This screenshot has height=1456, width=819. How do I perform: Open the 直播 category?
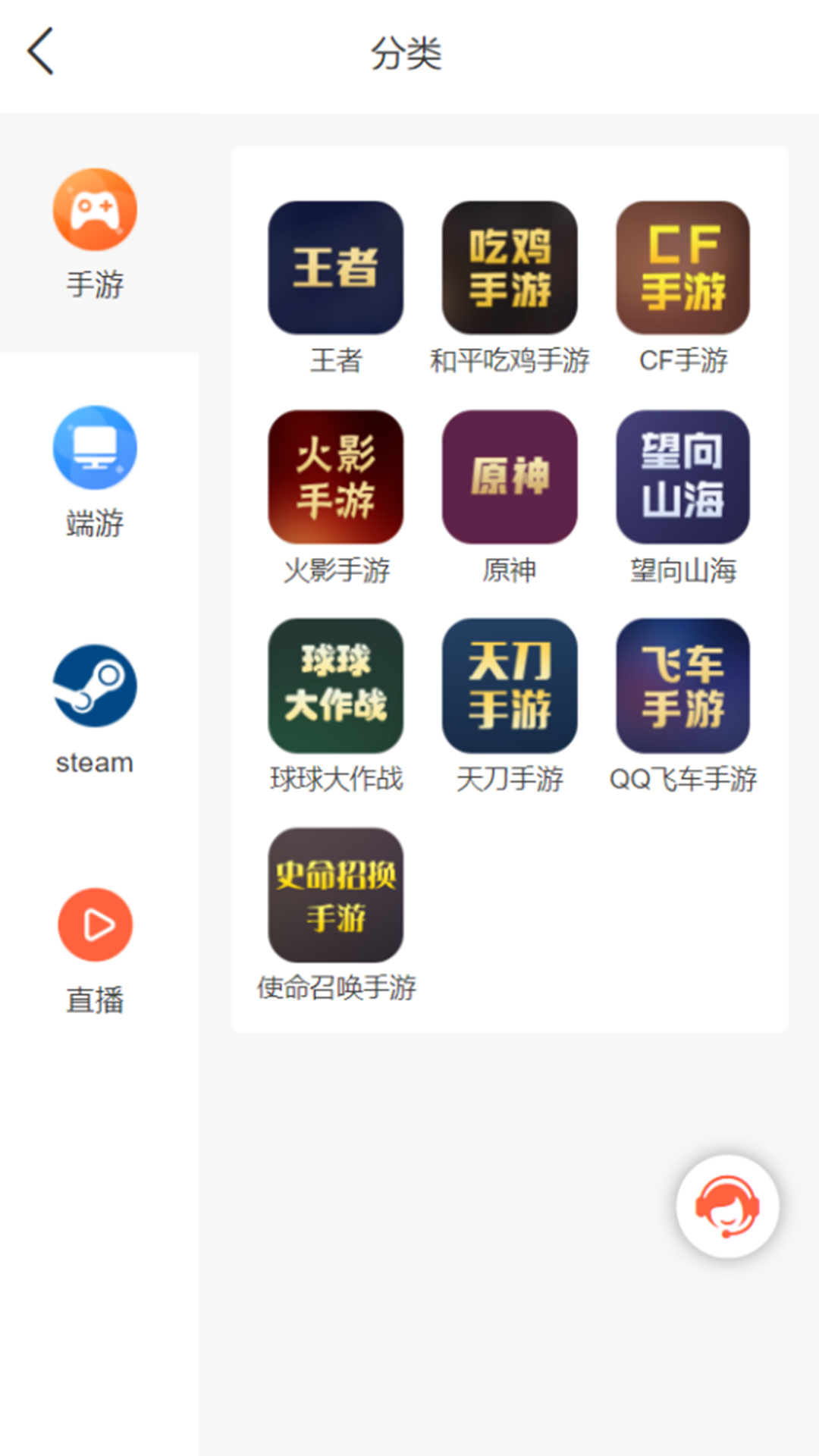coord(95,949)
